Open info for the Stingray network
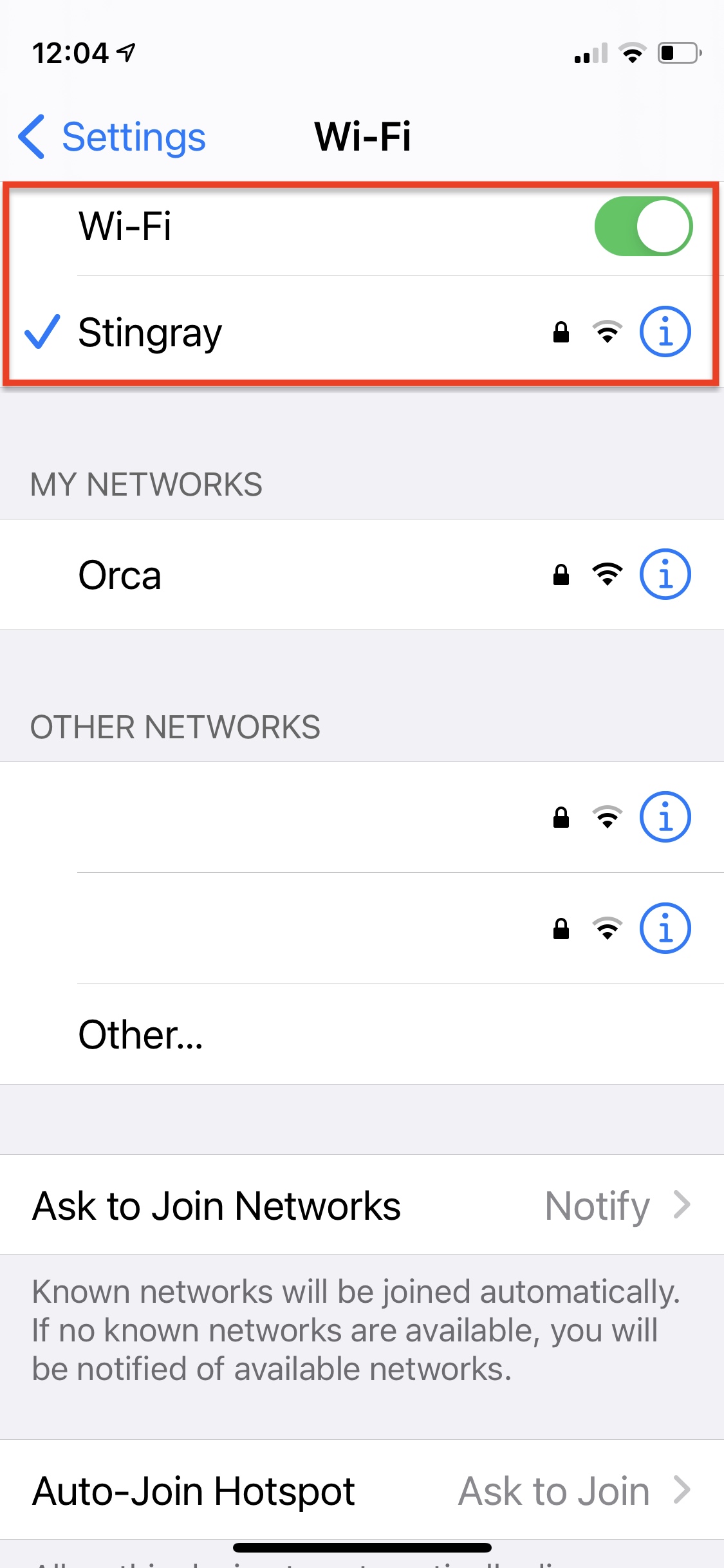Image resolution: width=724 pixels, height=1568 pixels. [665, 332]
